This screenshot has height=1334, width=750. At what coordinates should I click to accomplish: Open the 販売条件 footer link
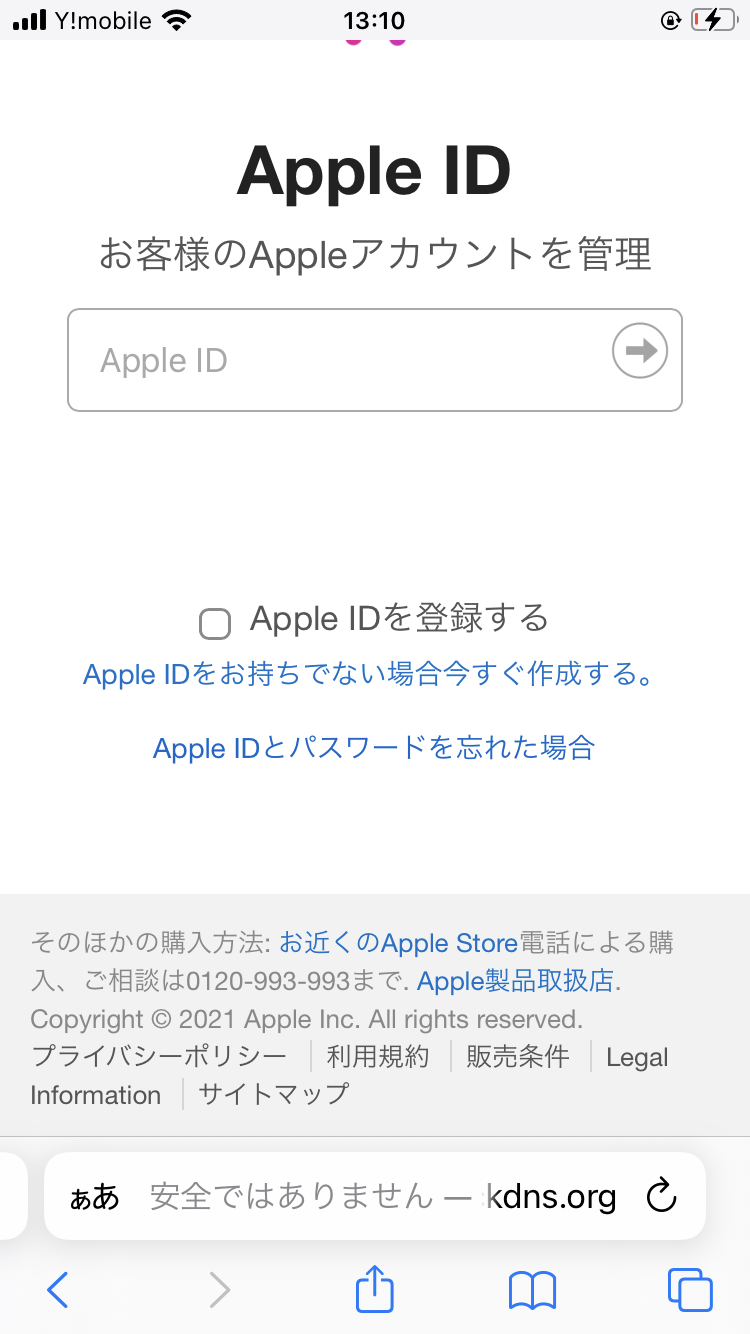(x=518, y=1057)
